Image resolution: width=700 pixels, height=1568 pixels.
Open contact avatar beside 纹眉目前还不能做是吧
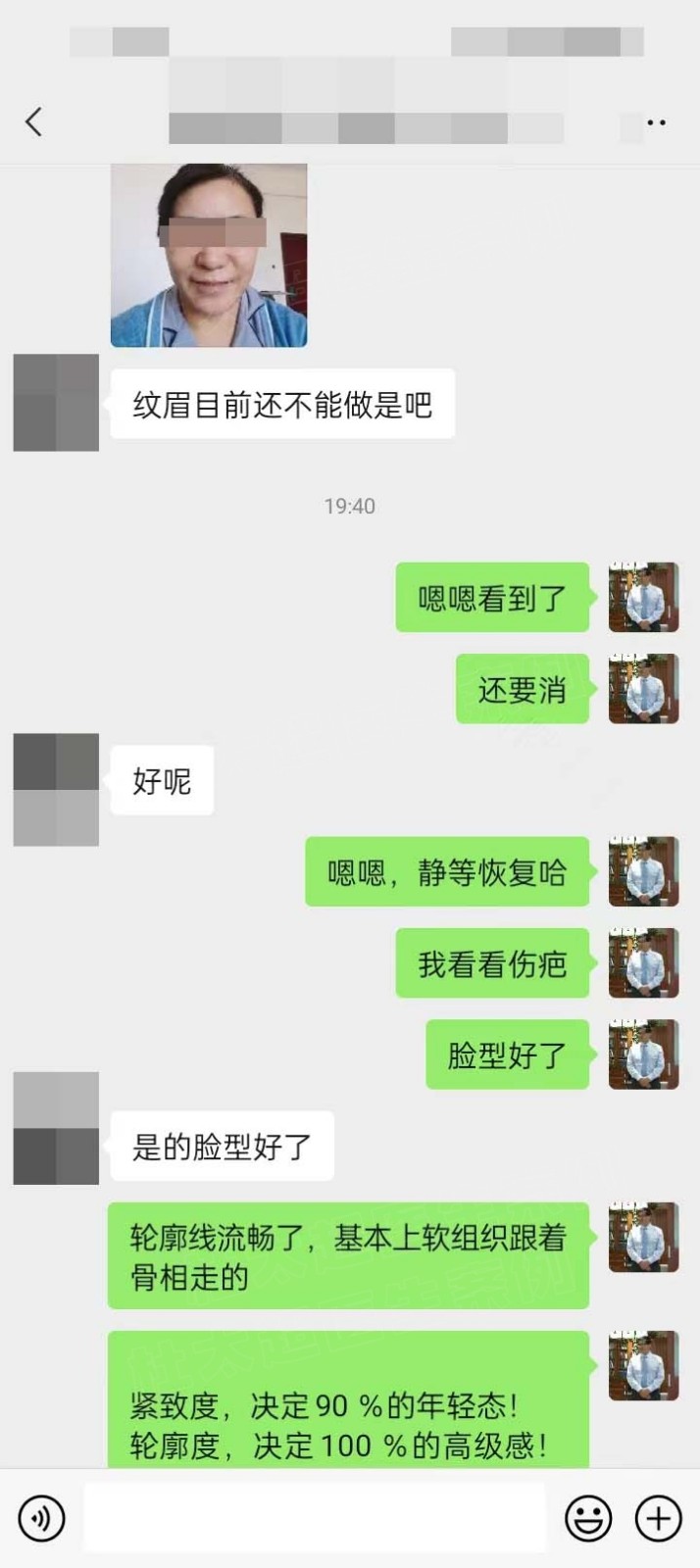(56, 403)
